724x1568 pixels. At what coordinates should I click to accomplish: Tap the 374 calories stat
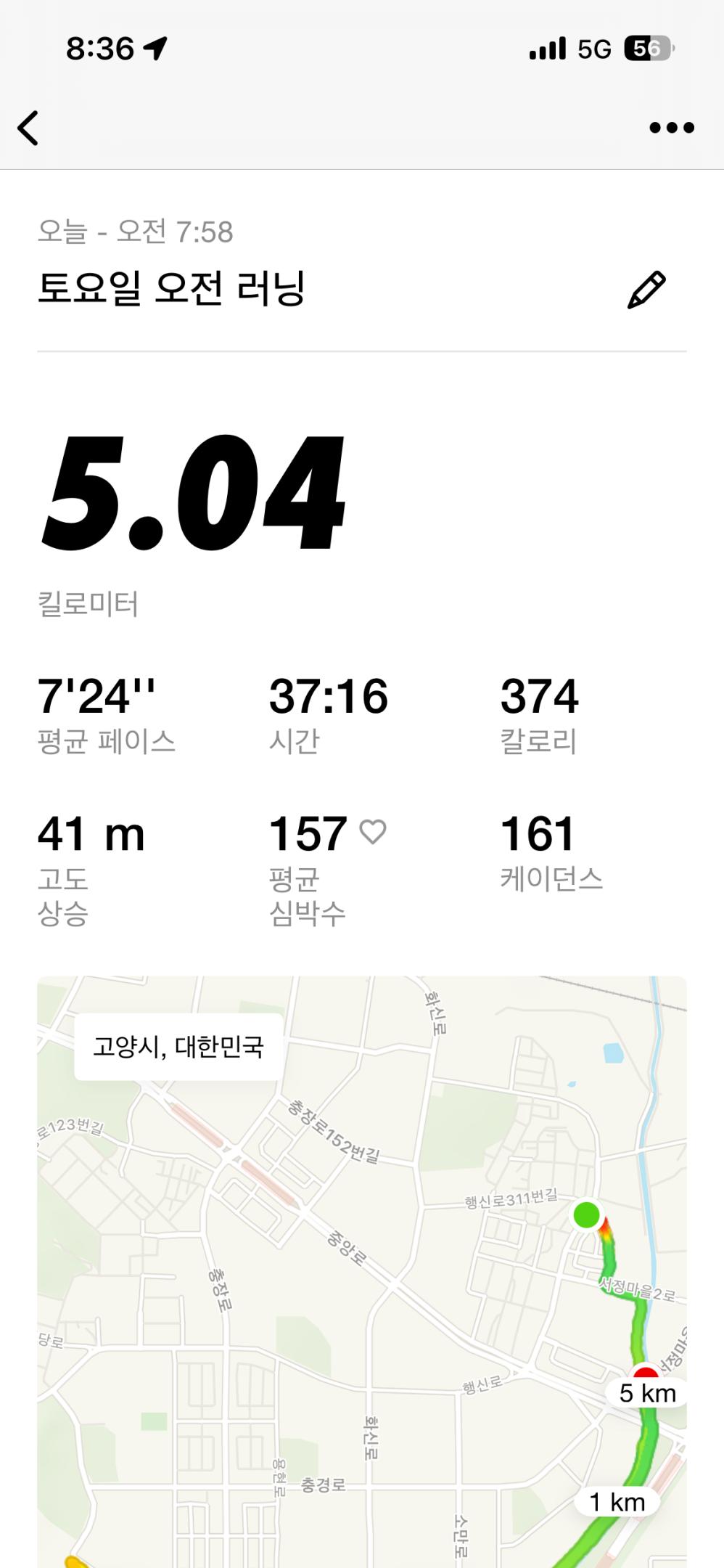540,695
